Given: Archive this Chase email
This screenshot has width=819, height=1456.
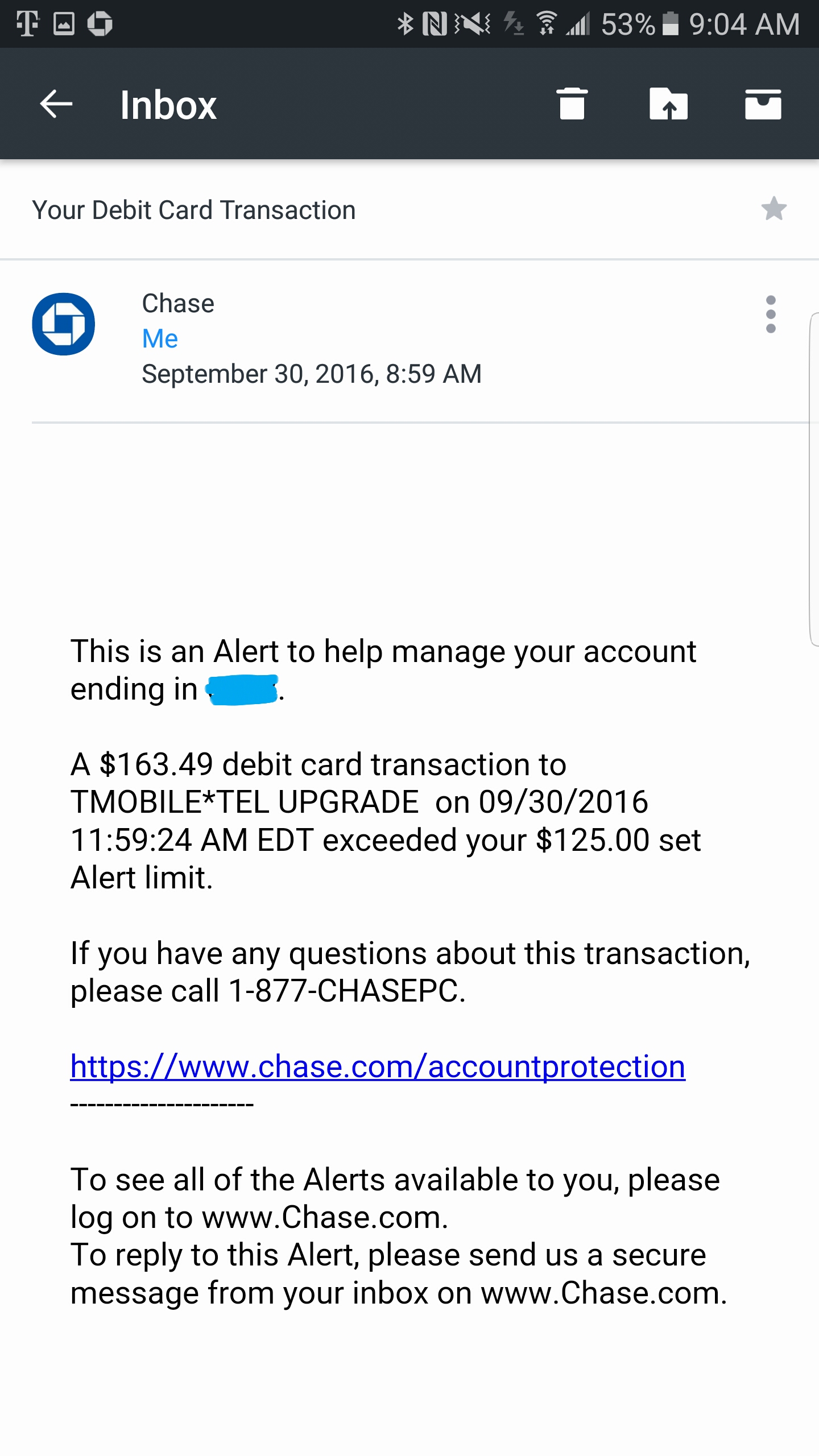Looking at the screenshot, I should [763, 104].
